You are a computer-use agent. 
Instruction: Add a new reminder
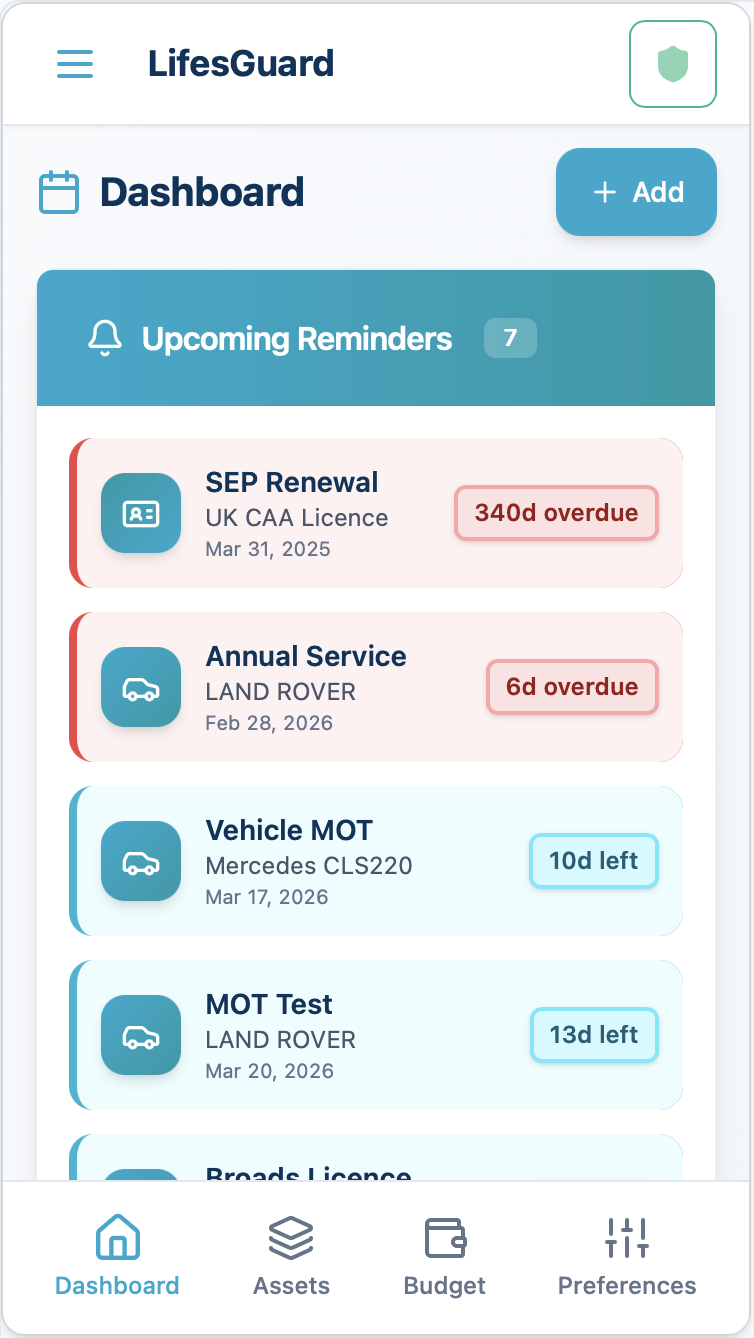[x=636, y=192]
